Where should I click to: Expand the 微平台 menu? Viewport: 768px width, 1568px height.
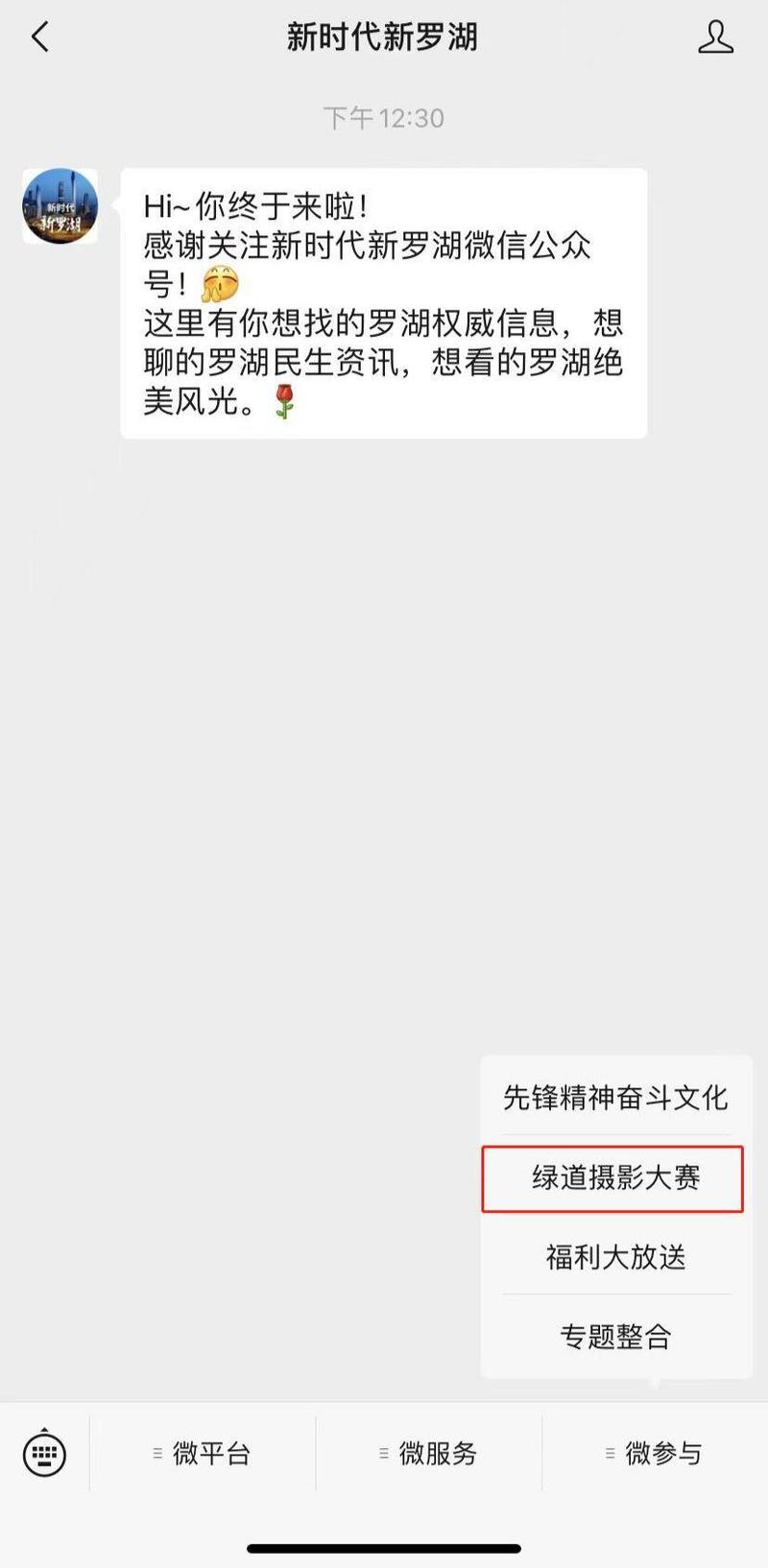[203, 1454]
